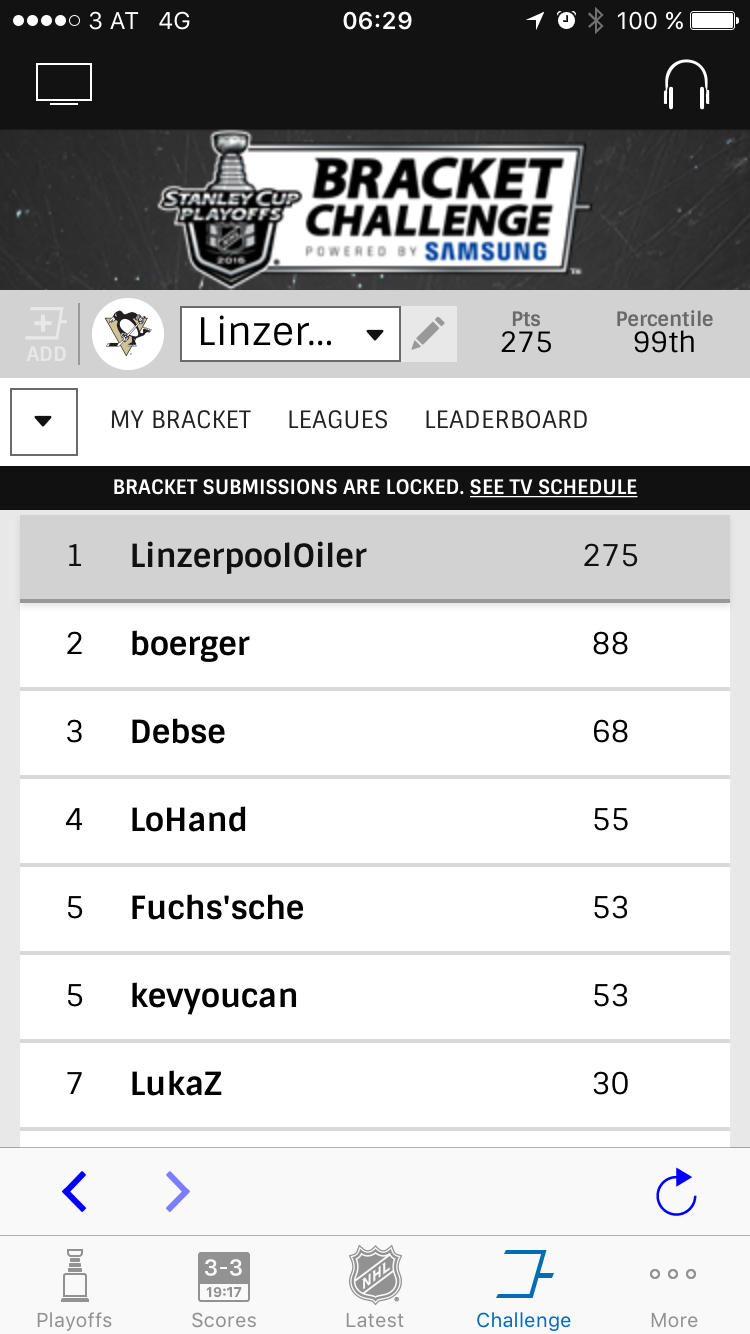Image resolution: width=750 pixels, height=1334 pixels.
Task: View Debse's bracket entry
Action: click(x=374, y=732)
